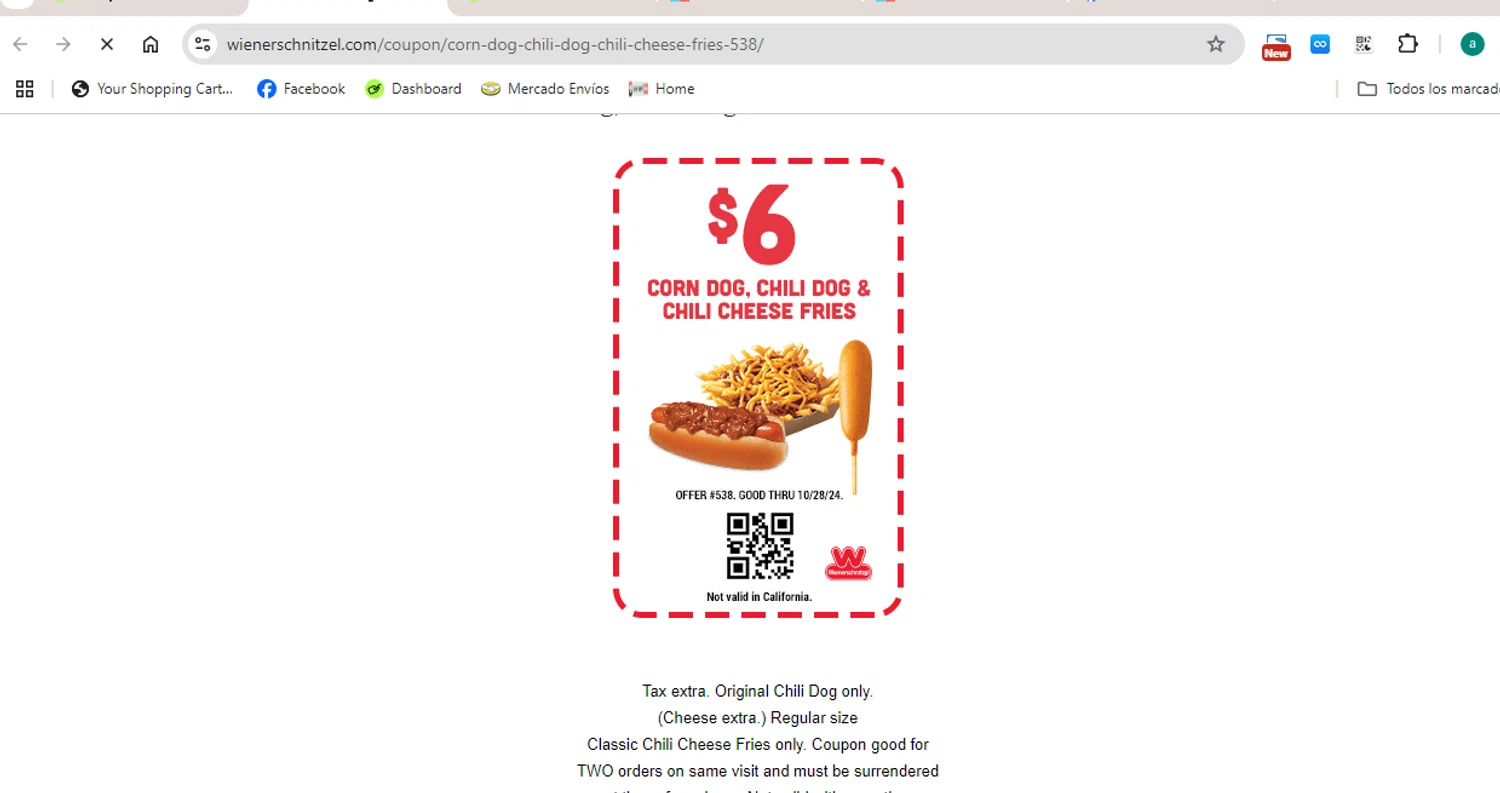Open the extensions puzzle menu
Screen dimensions: 1500x793
point(1407,44)
